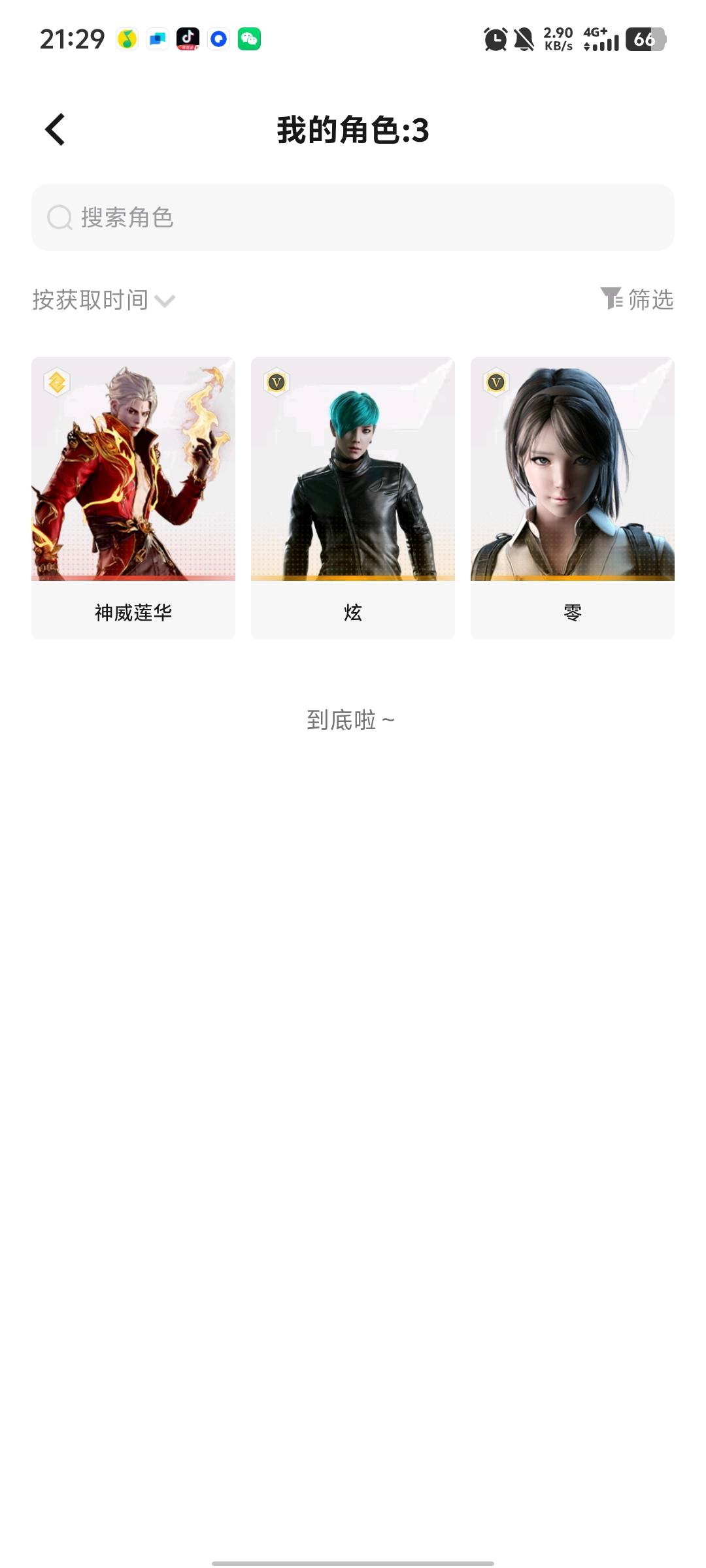Tap the 搜索角色 search field

point(353,218)
